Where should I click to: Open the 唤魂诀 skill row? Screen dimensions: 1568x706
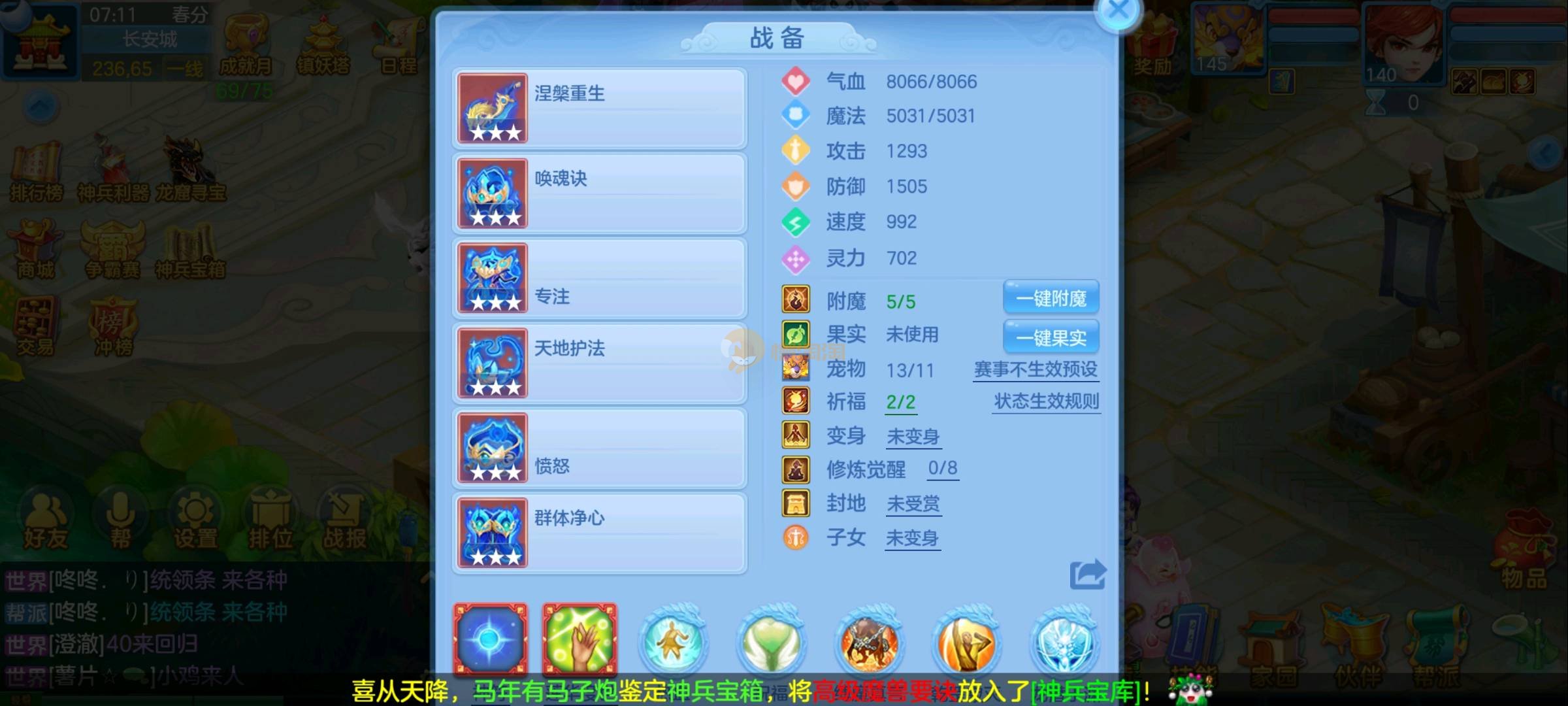tap(599, 193)
